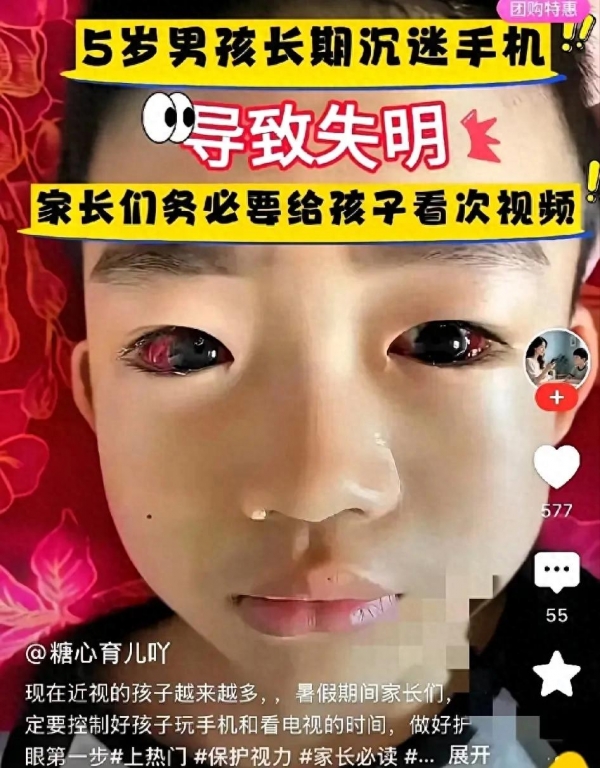Open the comments with 55 replies

pyautogui.click(x=556, y=572)
